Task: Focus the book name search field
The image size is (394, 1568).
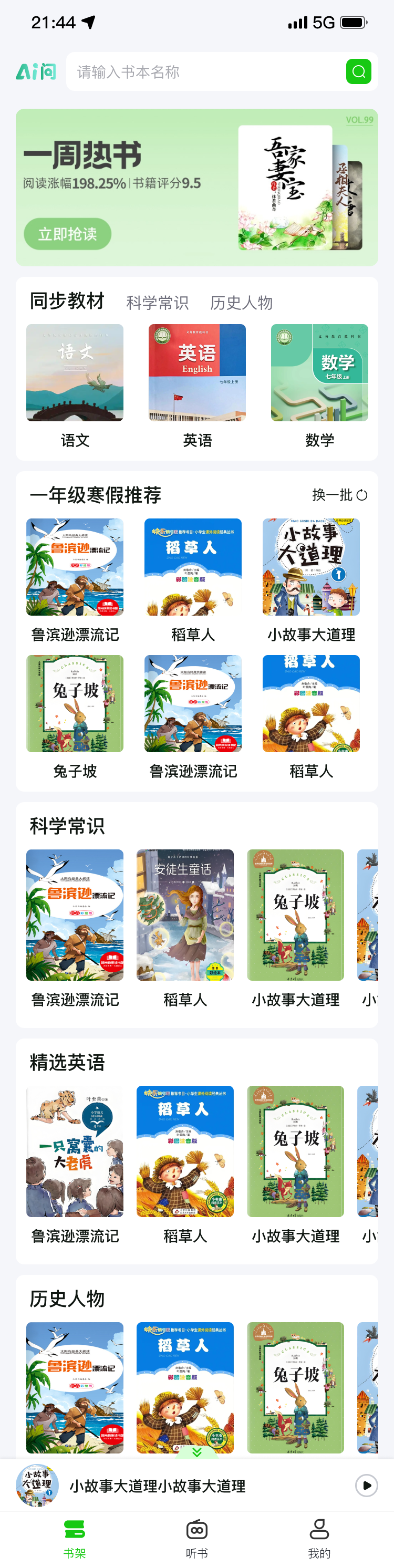Action: pos(204,72)
